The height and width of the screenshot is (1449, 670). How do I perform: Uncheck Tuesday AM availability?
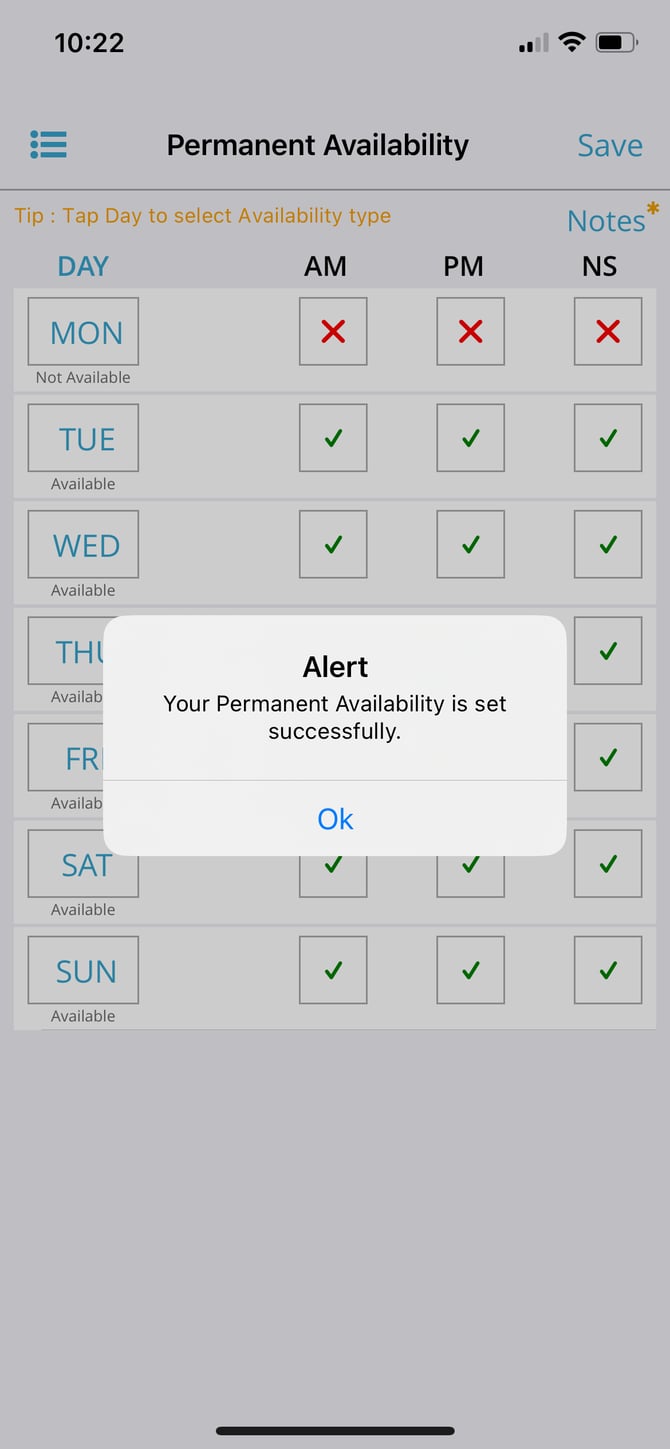click(333, 438)
